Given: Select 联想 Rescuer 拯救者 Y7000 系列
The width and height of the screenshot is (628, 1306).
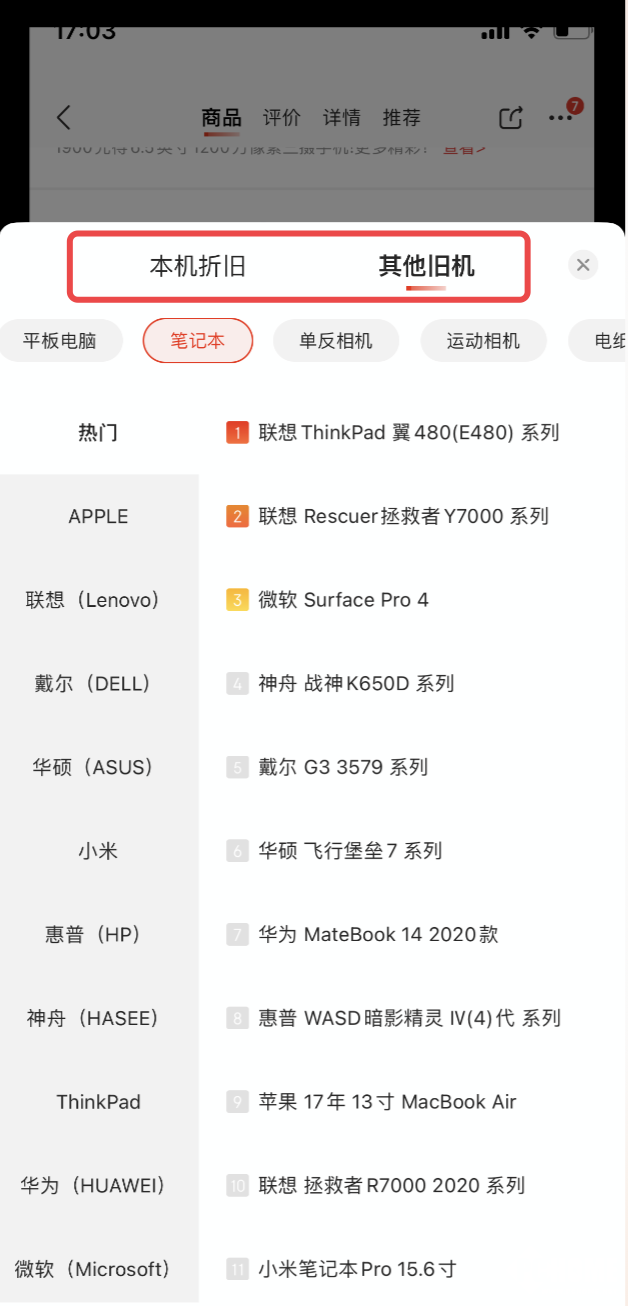Looking at the screenshot, I should [403, 517].
